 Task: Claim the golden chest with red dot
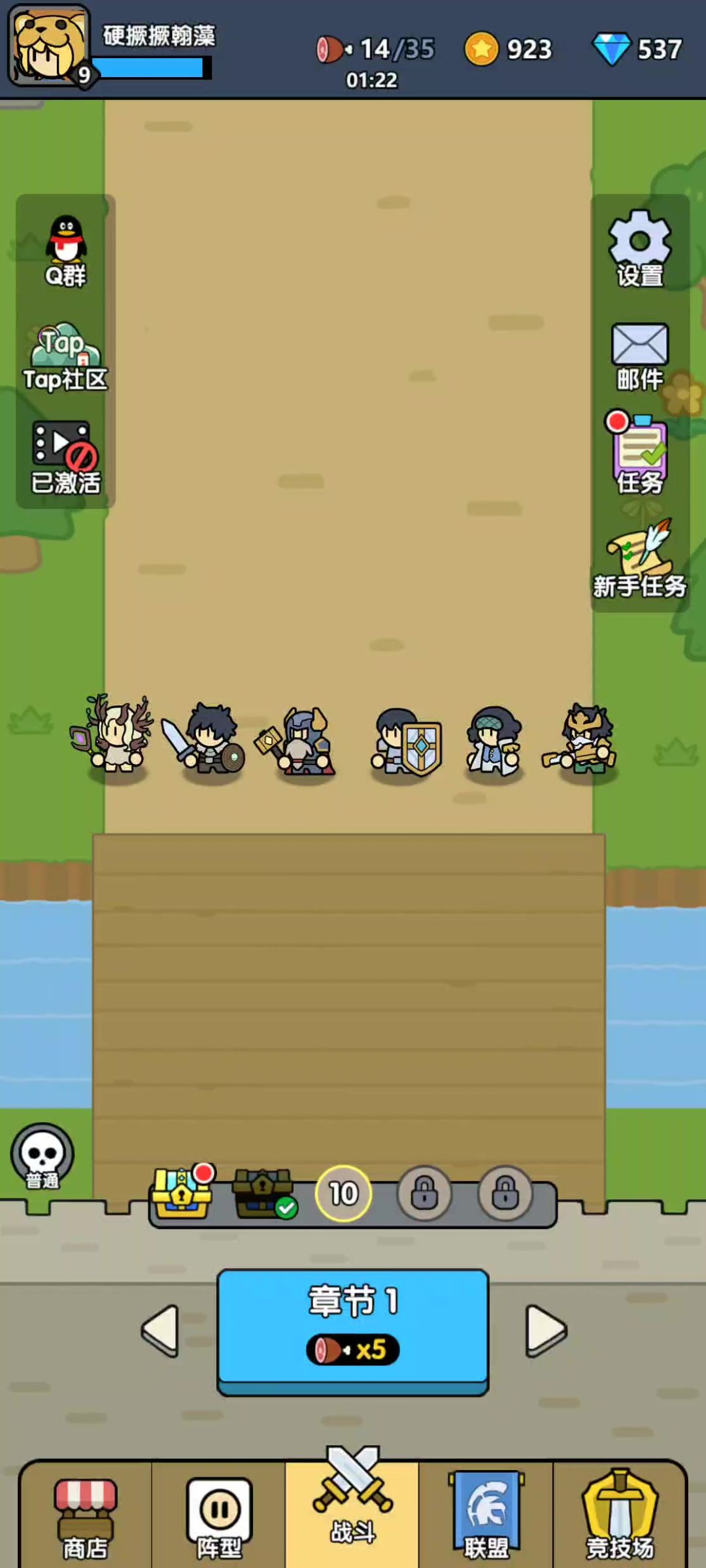[182, 1194]
